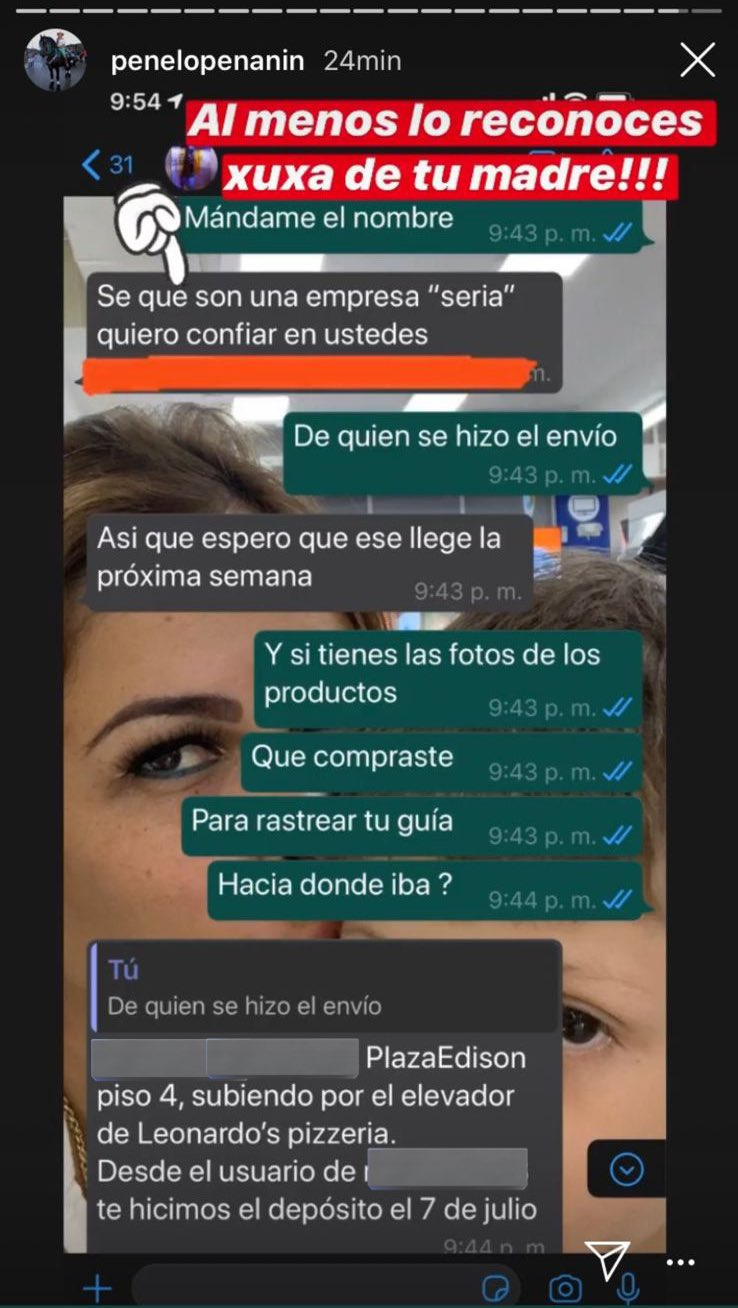
Task: Open the penelopenanin username link
Action: click(207, 61)
